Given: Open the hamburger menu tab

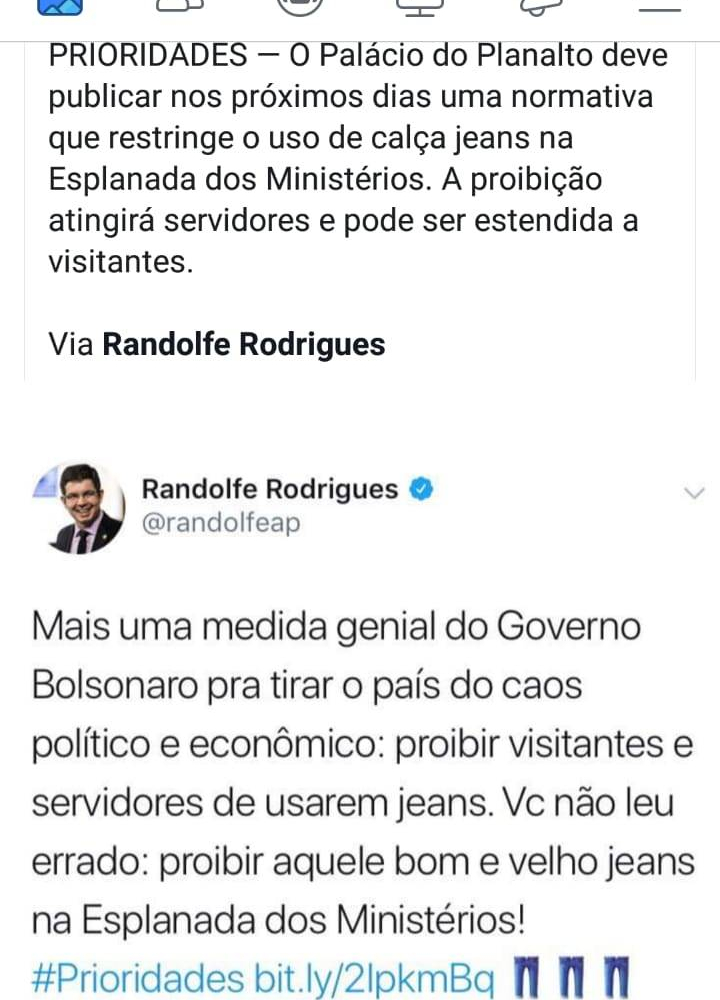Looking at the screenshot, I should 658,6.
